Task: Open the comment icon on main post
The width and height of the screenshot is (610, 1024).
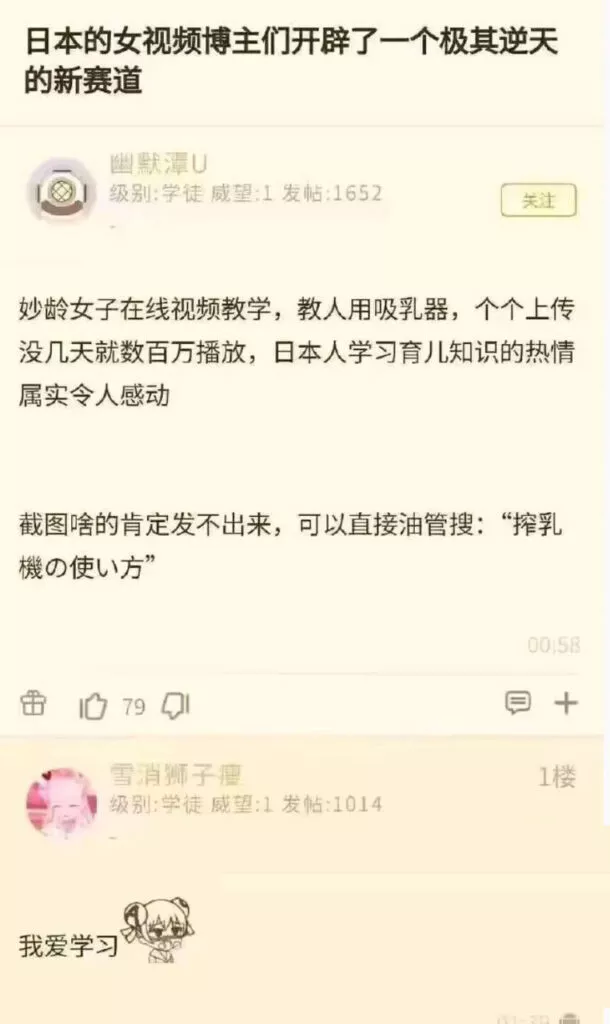Action: click(x=518, y=703)
